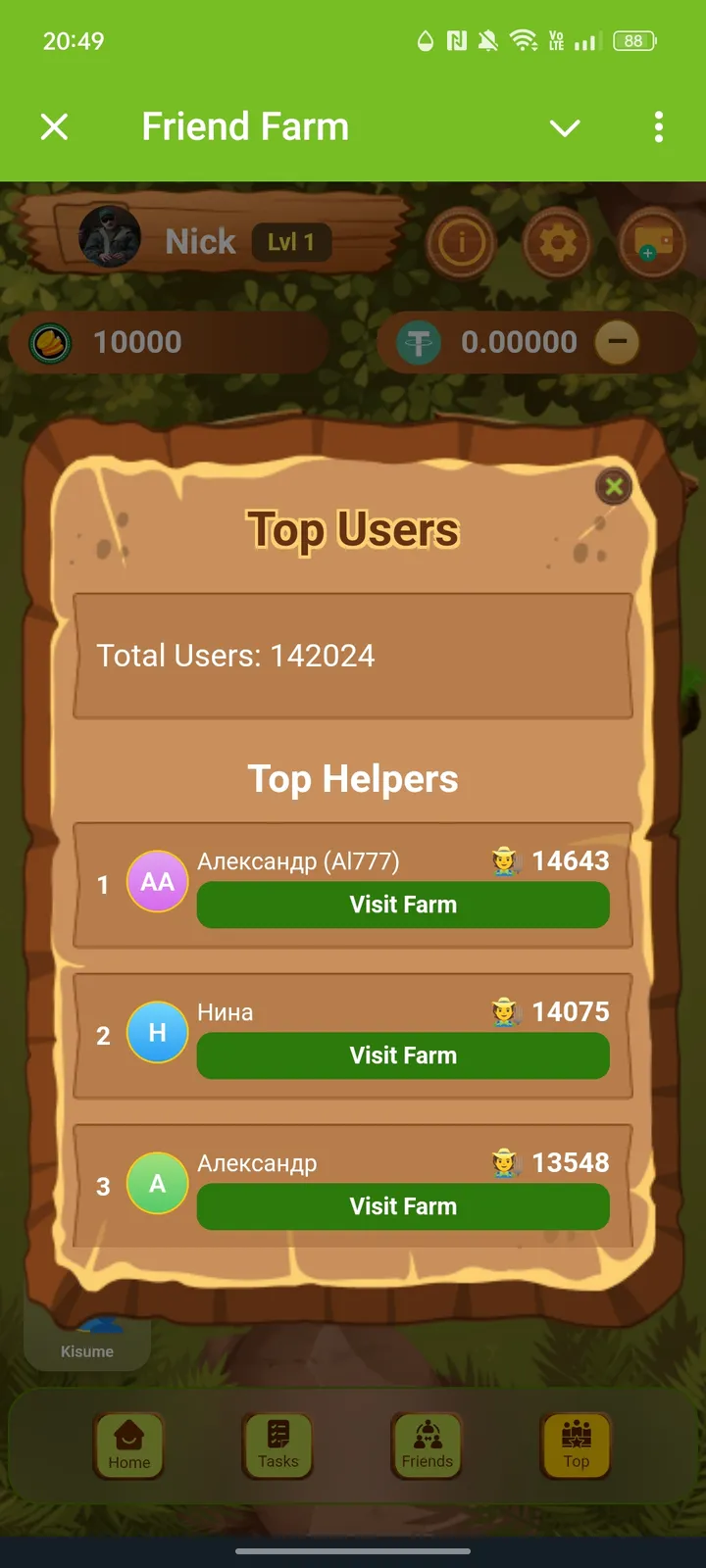Tap the farmer emoji beside Нина's score
The height and width of the screenshot is (1568, 706).
tap(503, 1011)
